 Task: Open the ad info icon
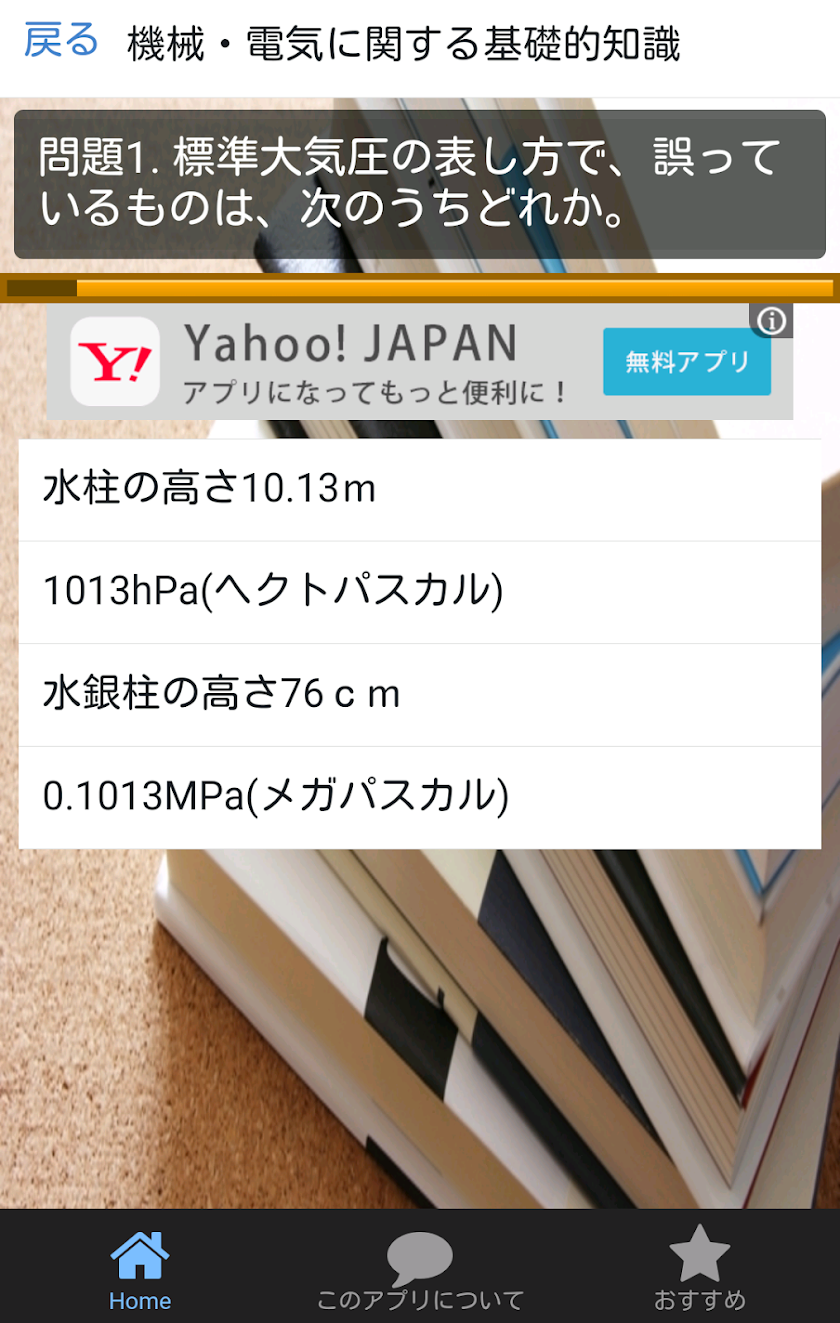771,321
